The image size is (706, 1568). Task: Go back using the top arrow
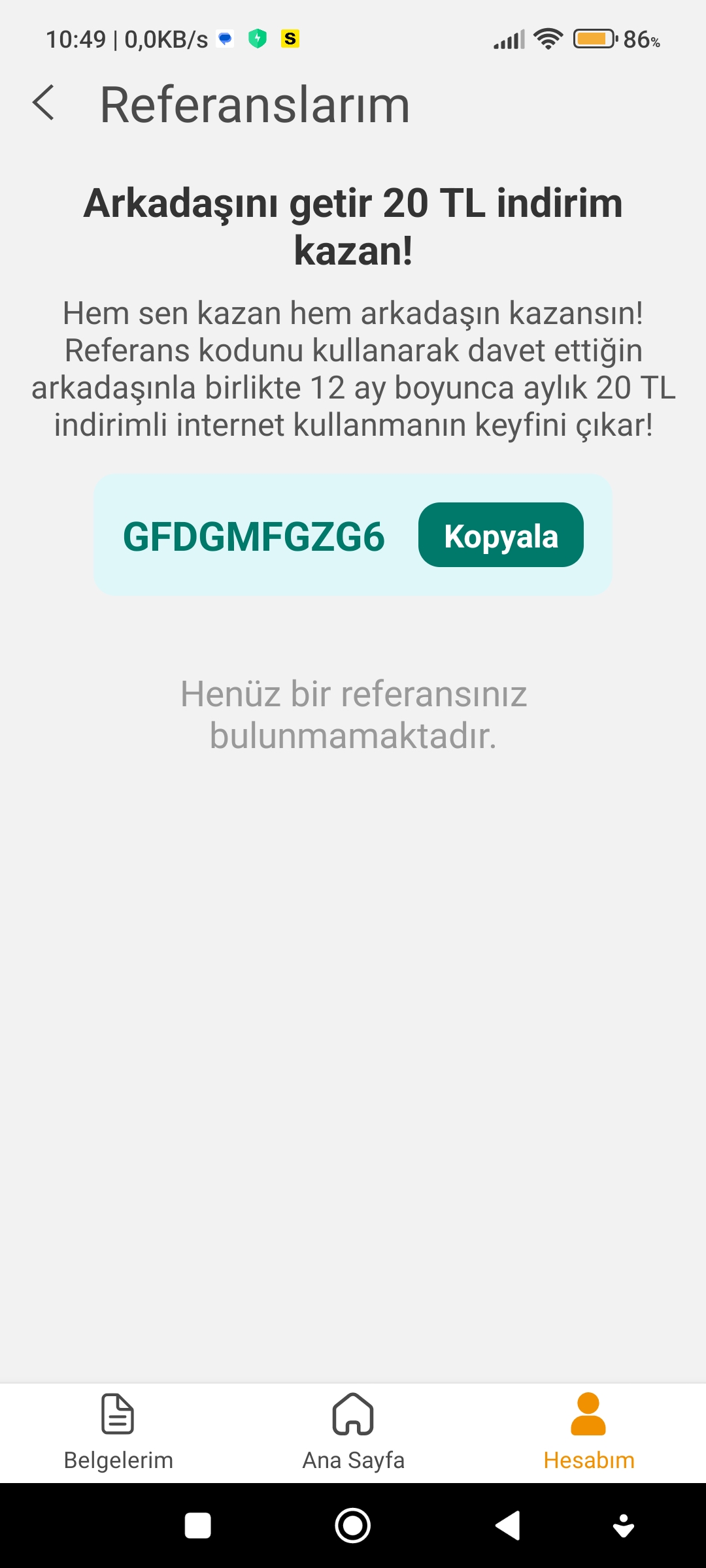point(43,103)
